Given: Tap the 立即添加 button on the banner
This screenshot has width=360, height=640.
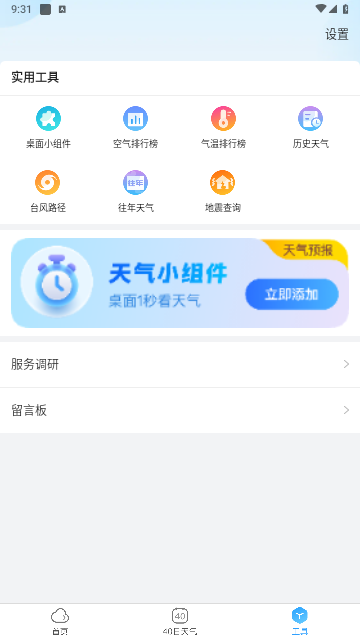Looking at the screenshot, I should [x=292, y=294].
